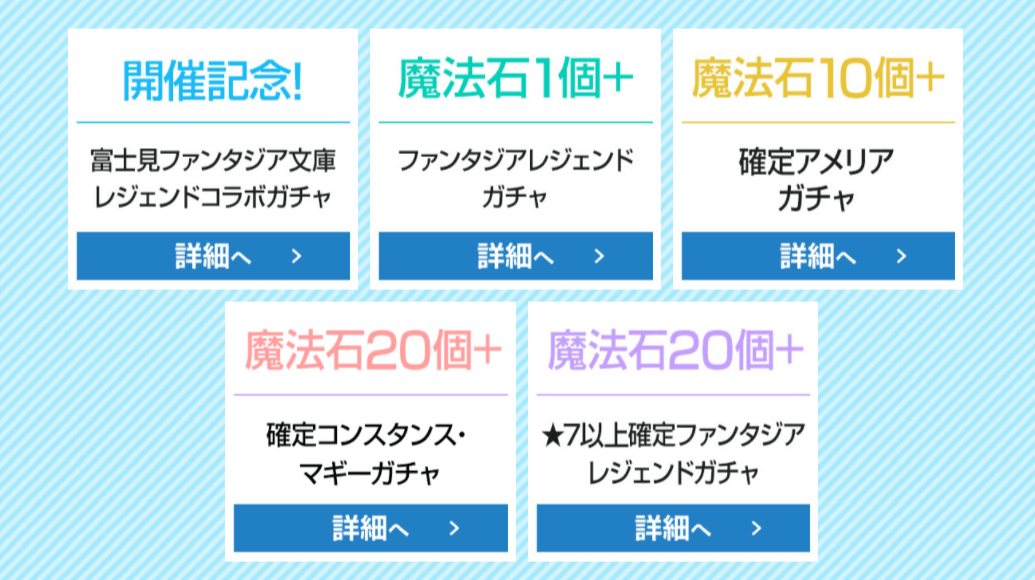
Task: Open 詳細へ under 開催記念! collab gacha card
Action: click(213, 256)
